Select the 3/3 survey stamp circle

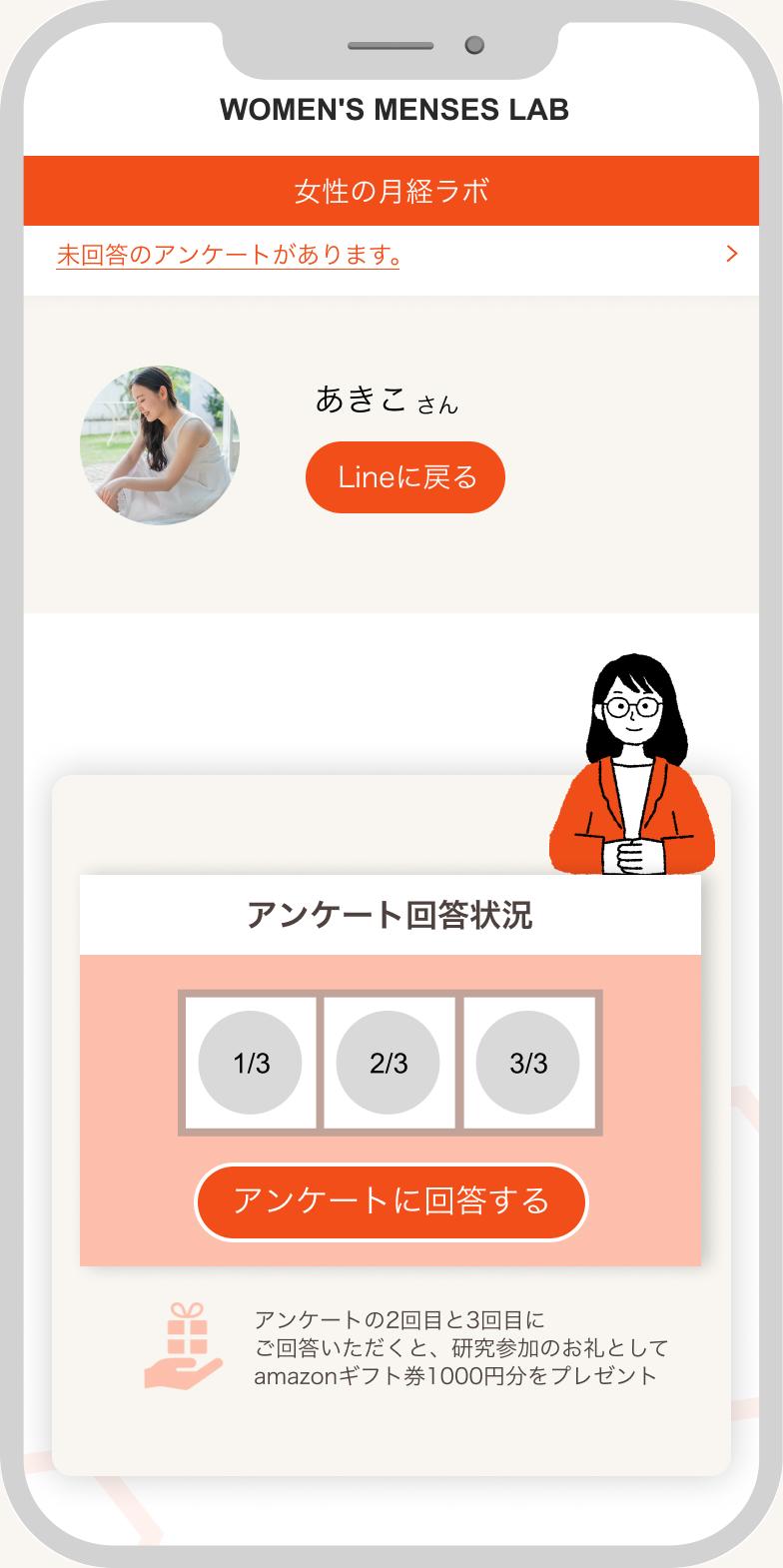(x=527, y=1062)
